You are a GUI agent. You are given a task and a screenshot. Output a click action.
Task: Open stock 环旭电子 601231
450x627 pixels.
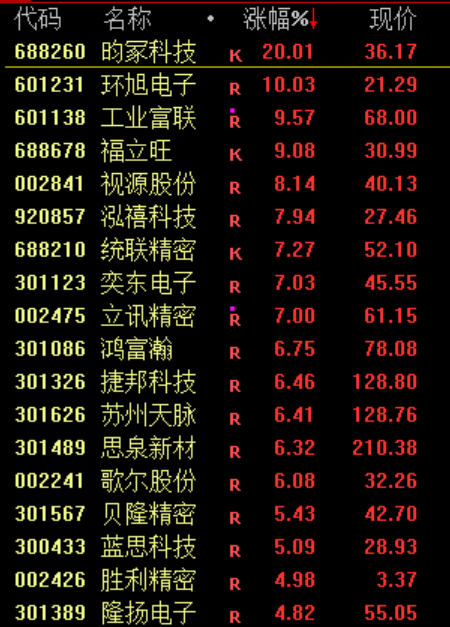(x=225, y=85)
